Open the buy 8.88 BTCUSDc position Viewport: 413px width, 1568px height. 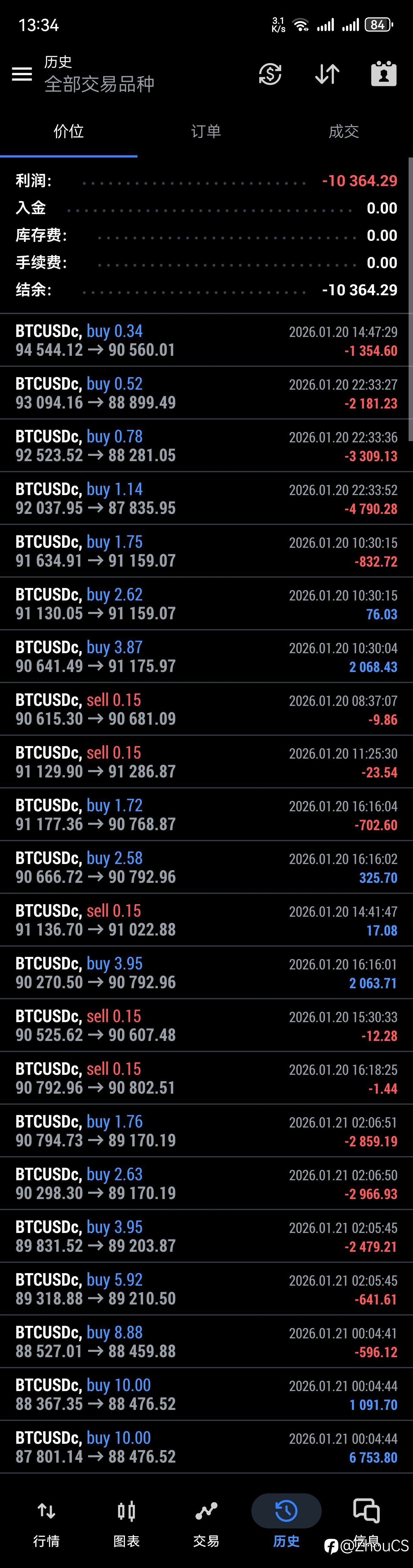pyautogui.click(x=206, y=1341)
